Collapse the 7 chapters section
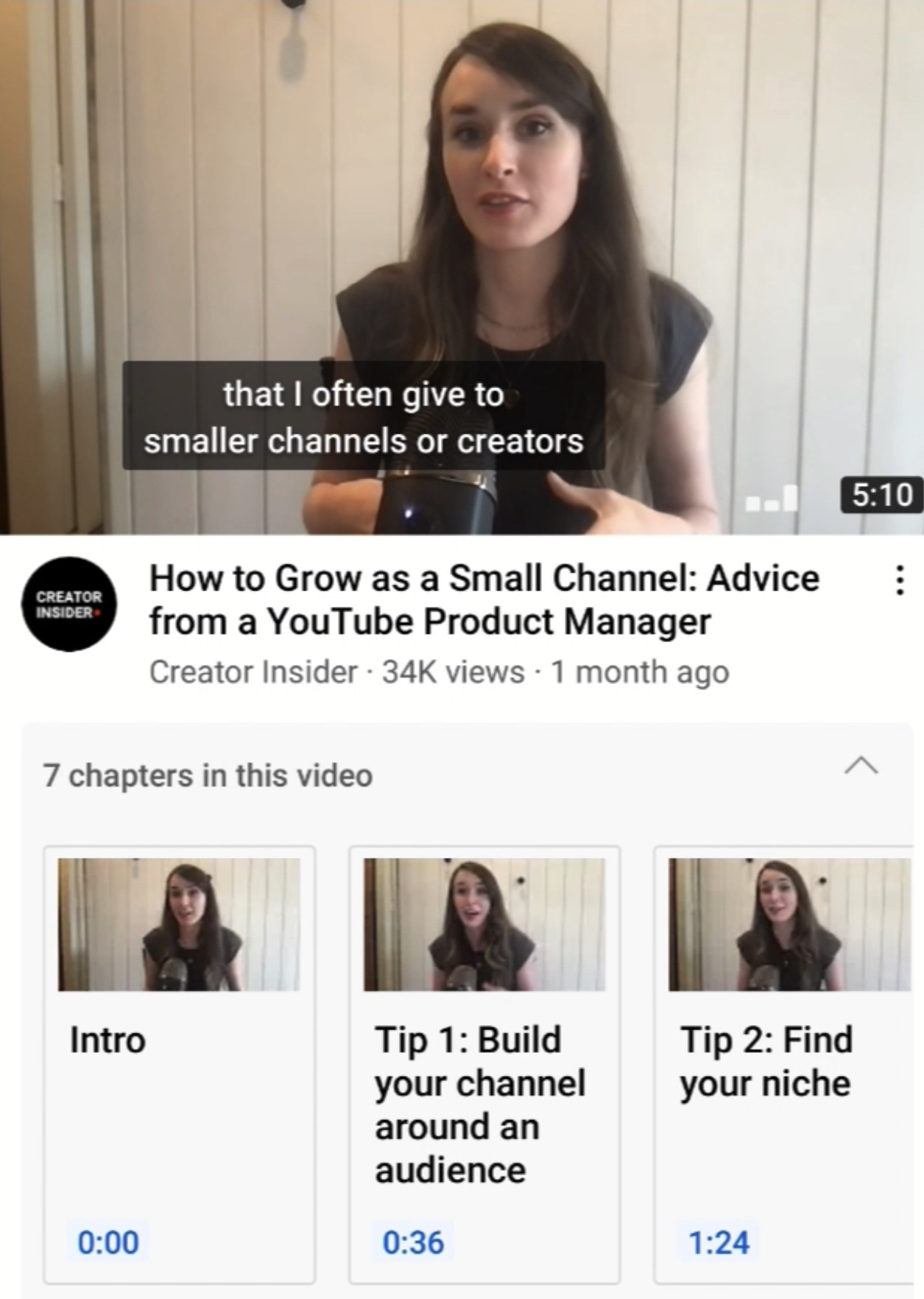 click(x=861, y=767)
